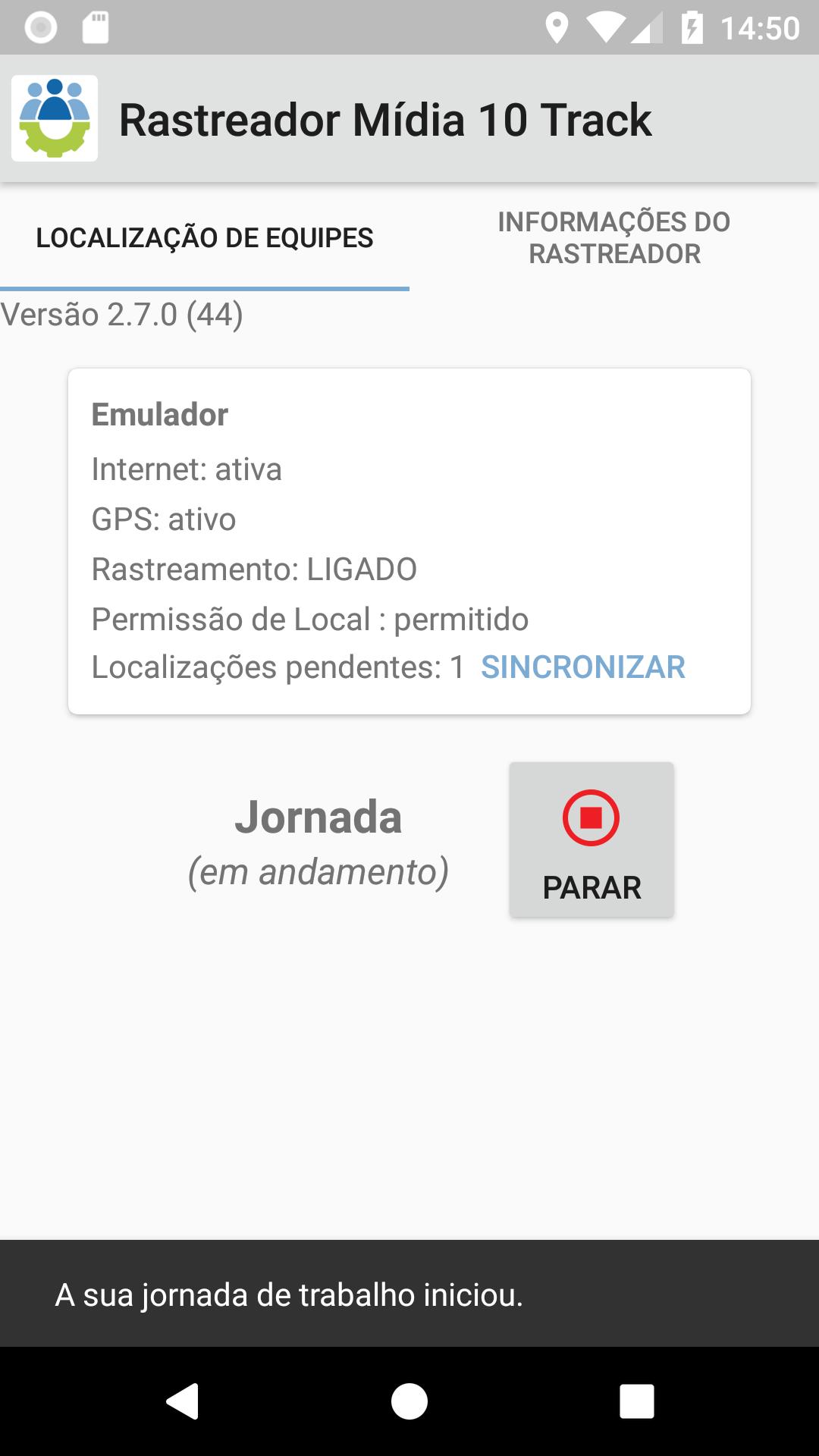Select the Localização de Equipes tab
This screenshot has width=819, height=1456.
point(205,237)
